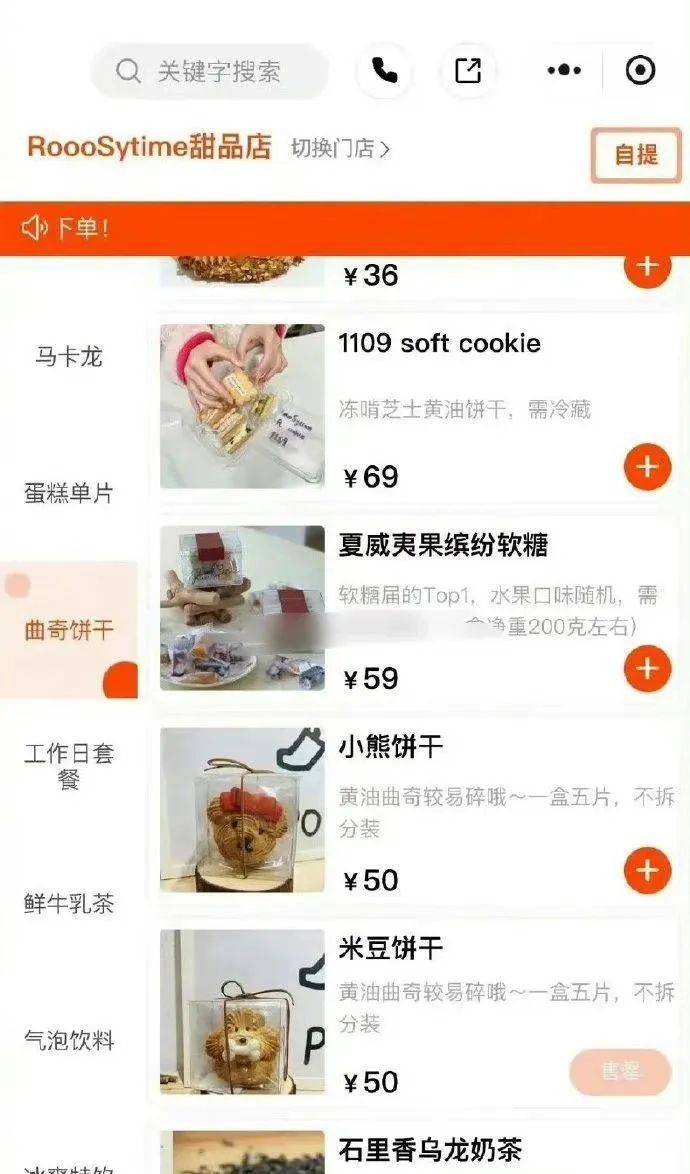Open the mini program more menu
The height and width of the screenshot is (1174, 690).
(x=564, y=70)
